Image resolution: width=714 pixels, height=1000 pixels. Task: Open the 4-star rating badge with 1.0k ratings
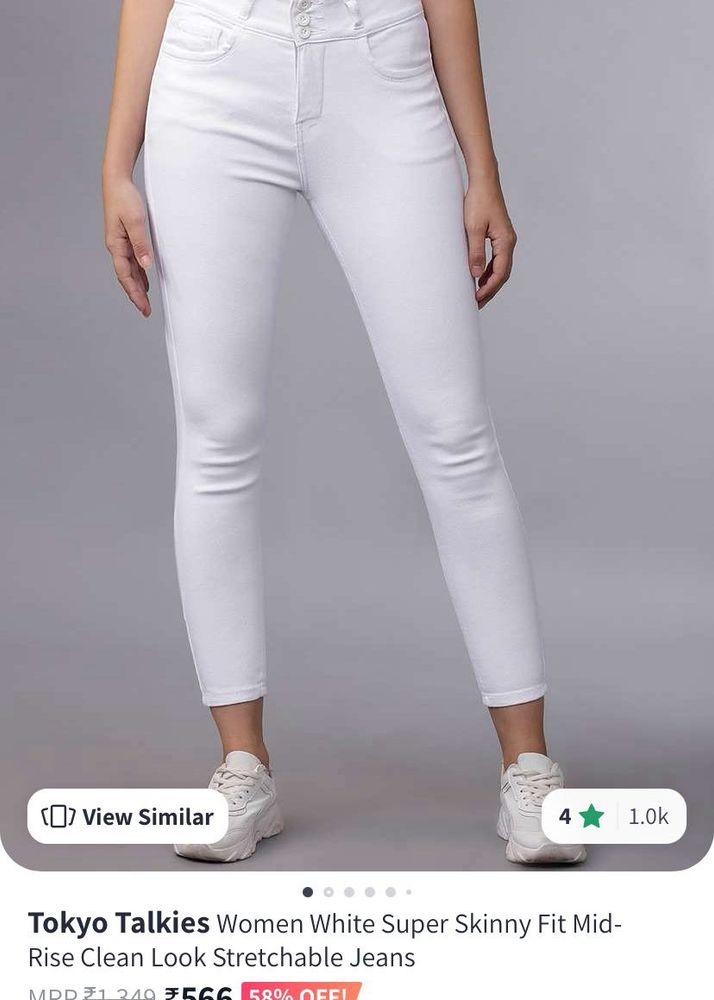coord(613,816)
